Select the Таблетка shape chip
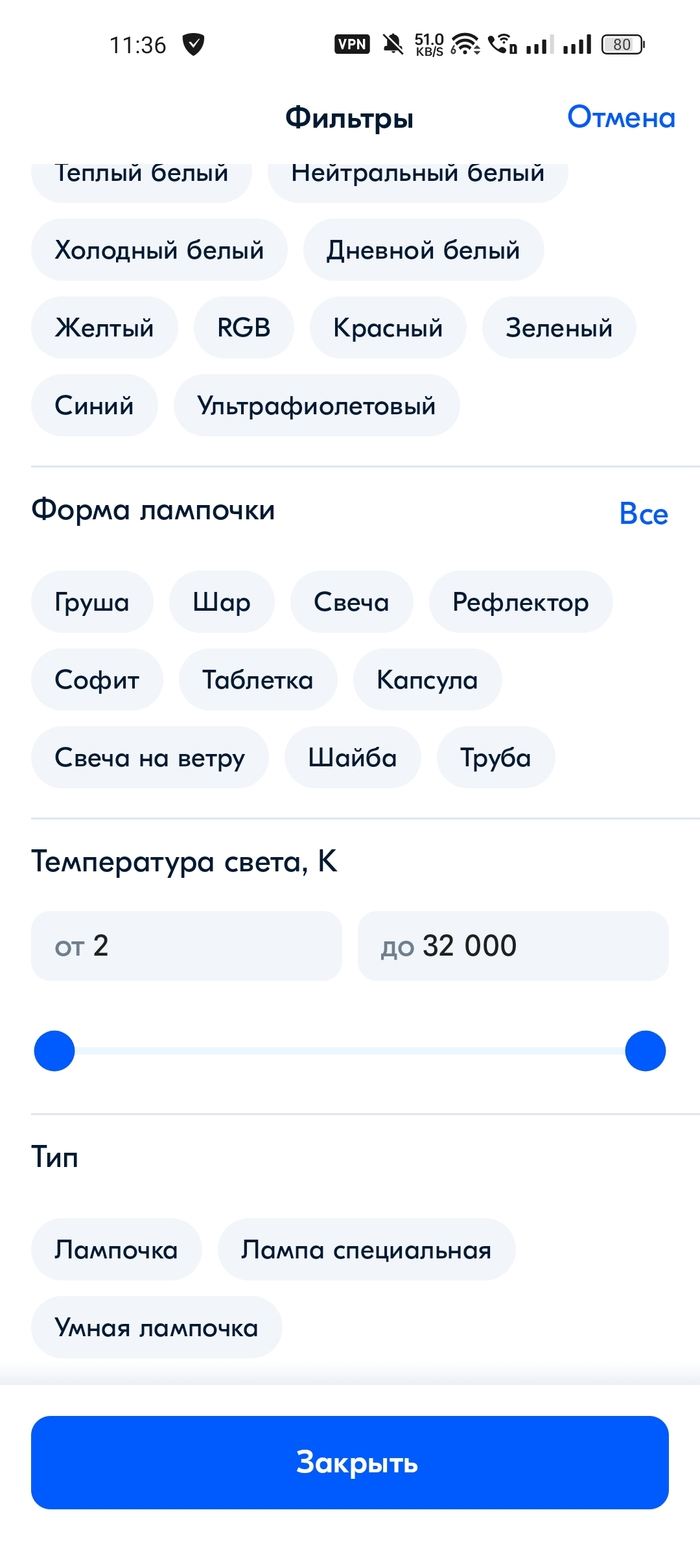Screen dimensions: 700x1556 click(x=257, y=680)
